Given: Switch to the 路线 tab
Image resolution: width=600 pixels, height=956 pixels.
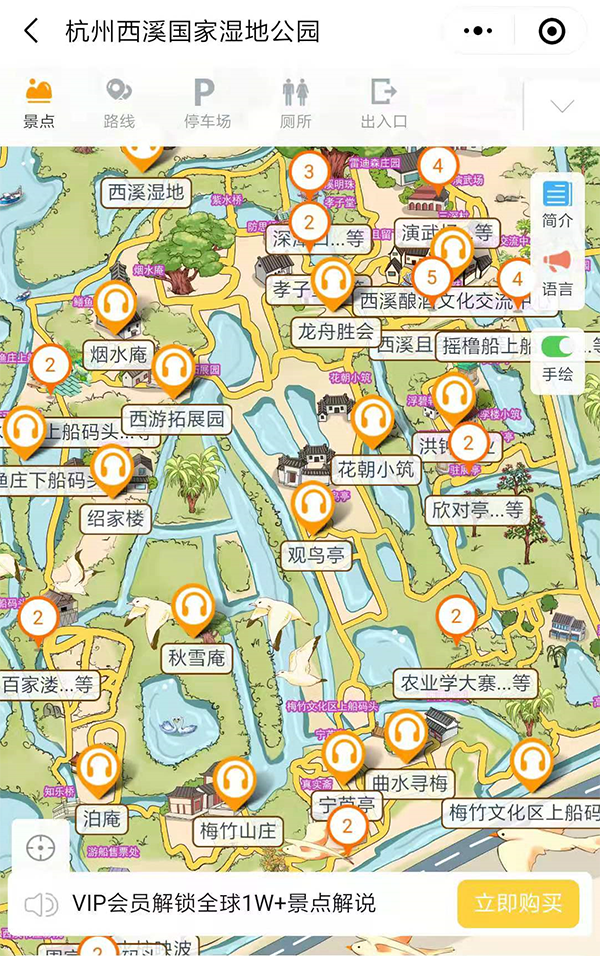Looking at the screenshot, I should (x=119, y=104).
